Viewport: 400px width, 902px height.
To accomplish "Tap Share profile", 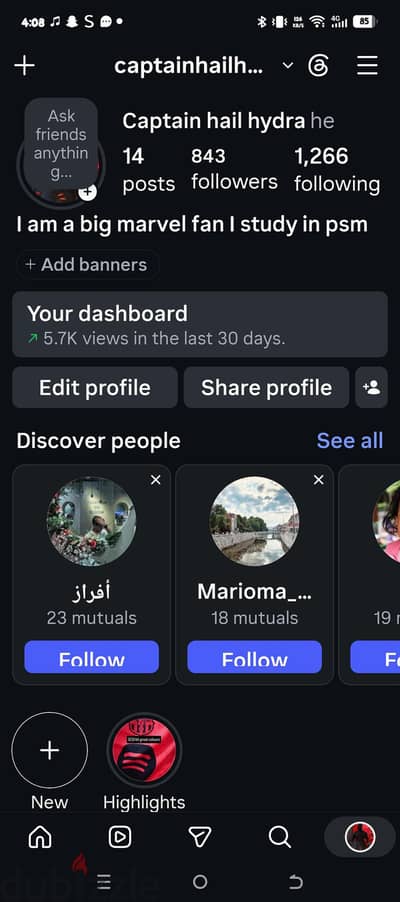I will tap(266, 388).
